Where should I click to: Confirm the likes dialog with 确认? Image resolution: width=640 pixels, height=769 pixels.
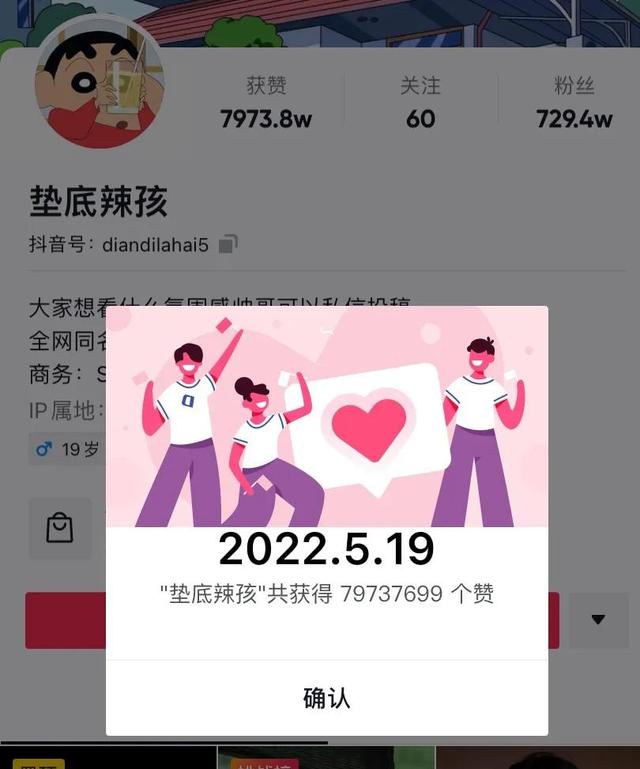(x=326, y=697)
